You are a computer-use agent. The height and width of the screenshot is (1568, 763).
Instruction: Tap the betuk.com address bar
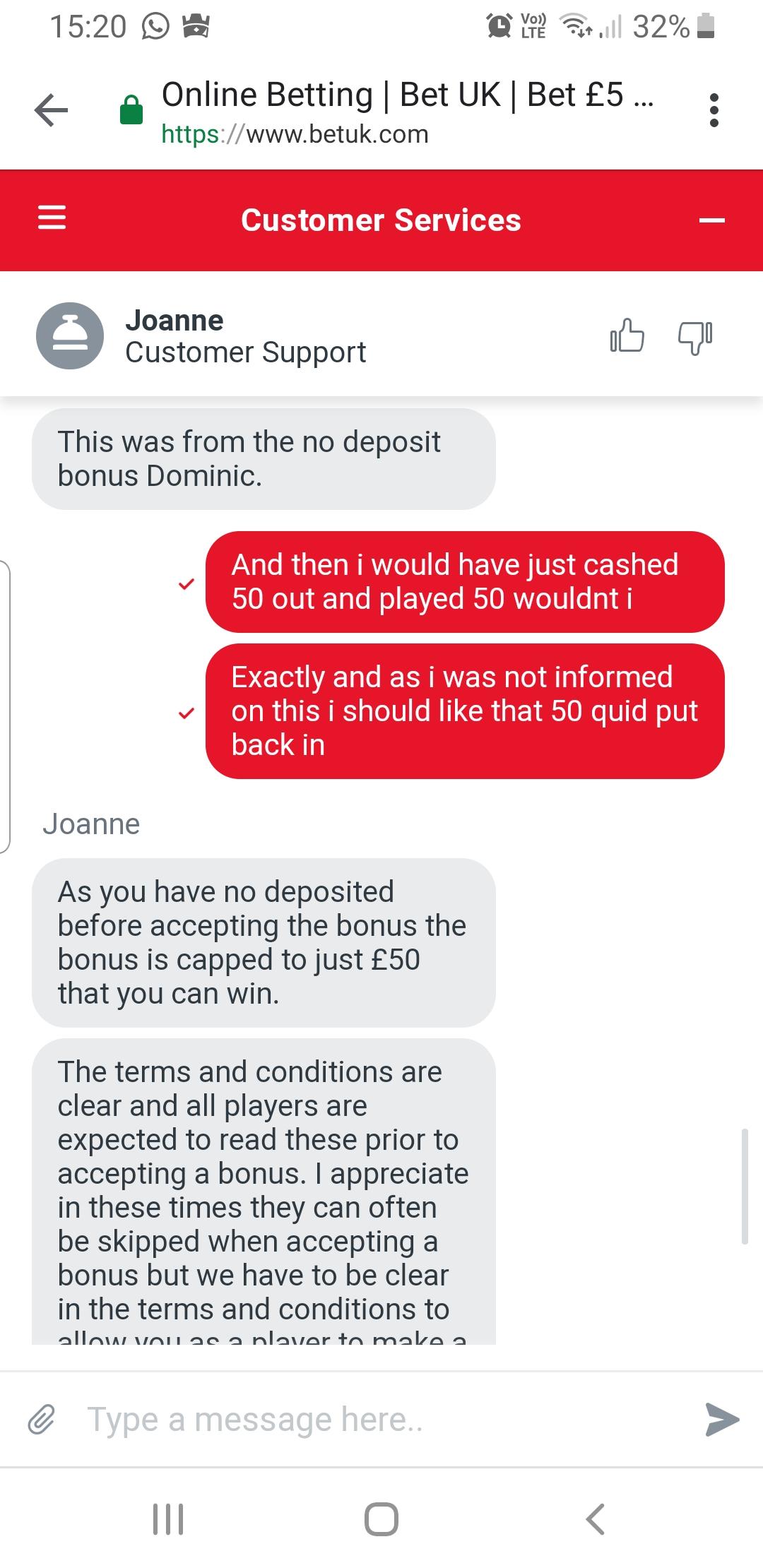coord(407,112)
